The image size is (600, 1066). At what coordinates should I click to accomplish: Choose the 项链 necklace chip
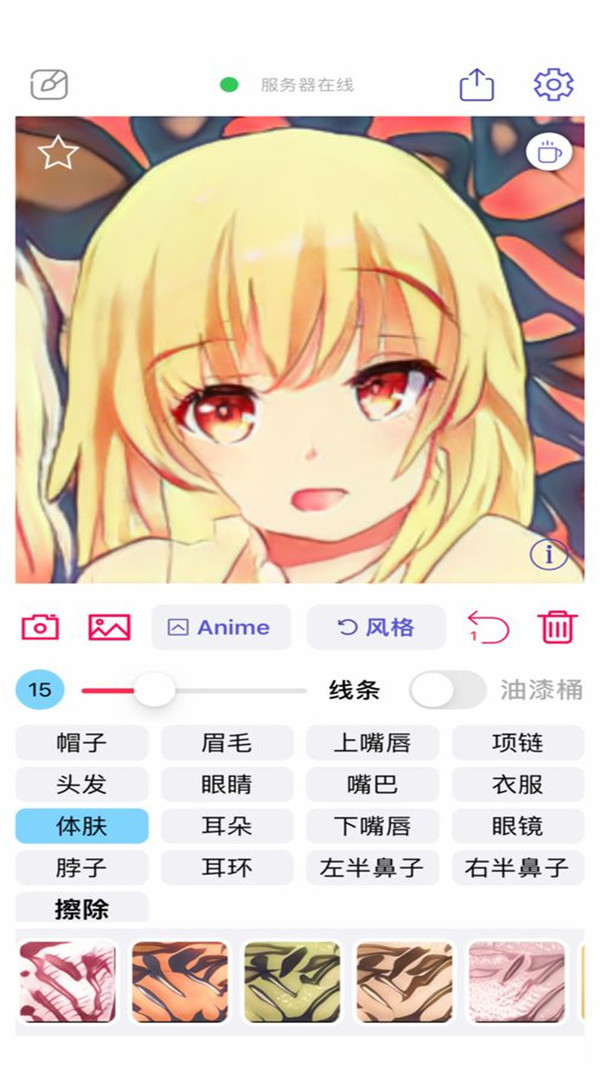coord(517,743)
